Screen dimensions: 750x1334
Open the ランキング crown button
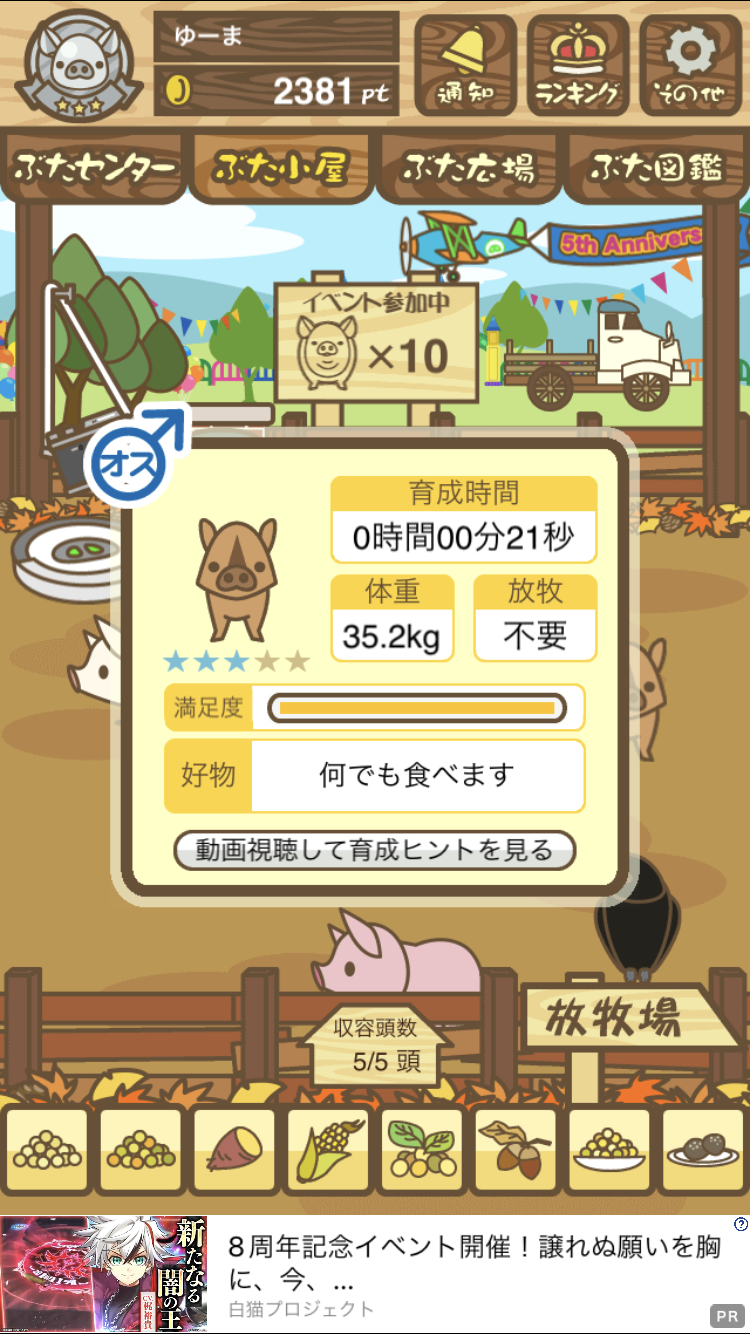point(578,66)
